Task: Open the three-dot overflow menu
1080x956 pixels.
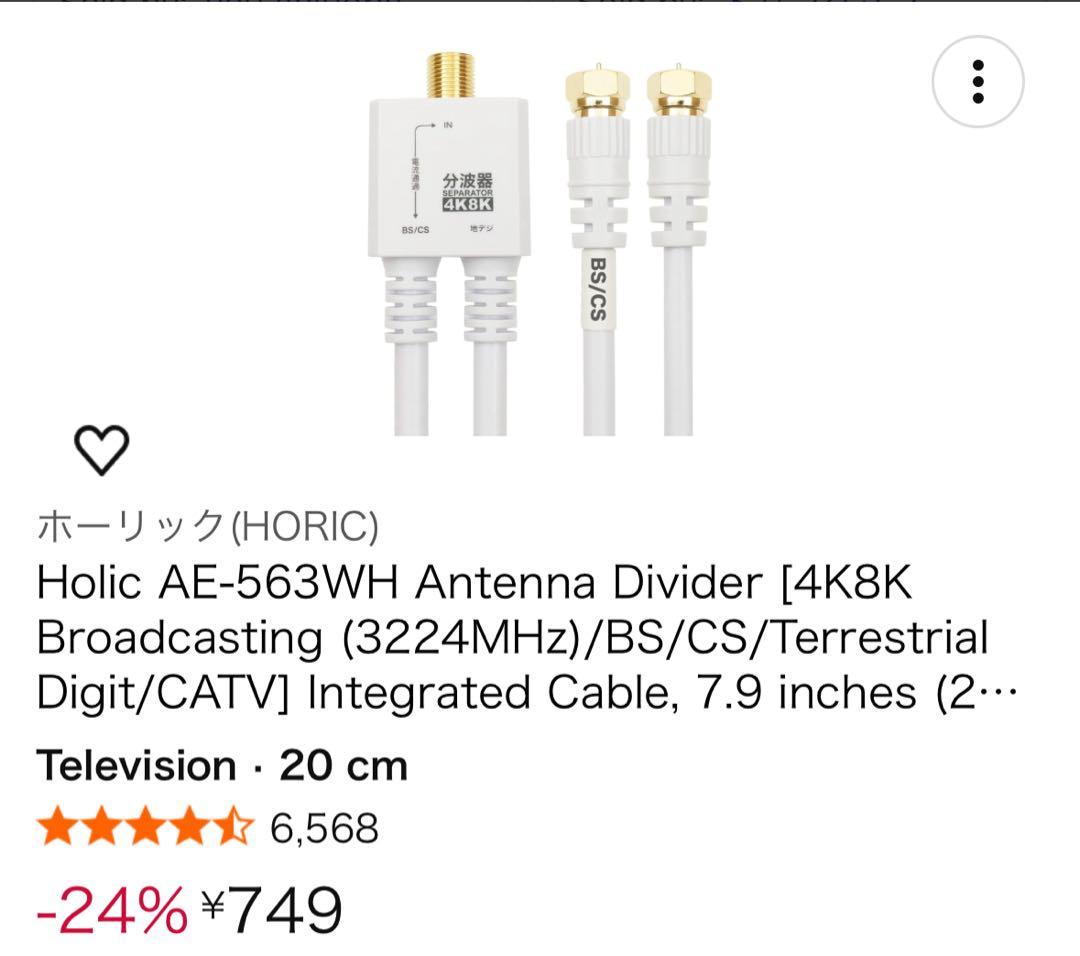Action: (977, 81)
